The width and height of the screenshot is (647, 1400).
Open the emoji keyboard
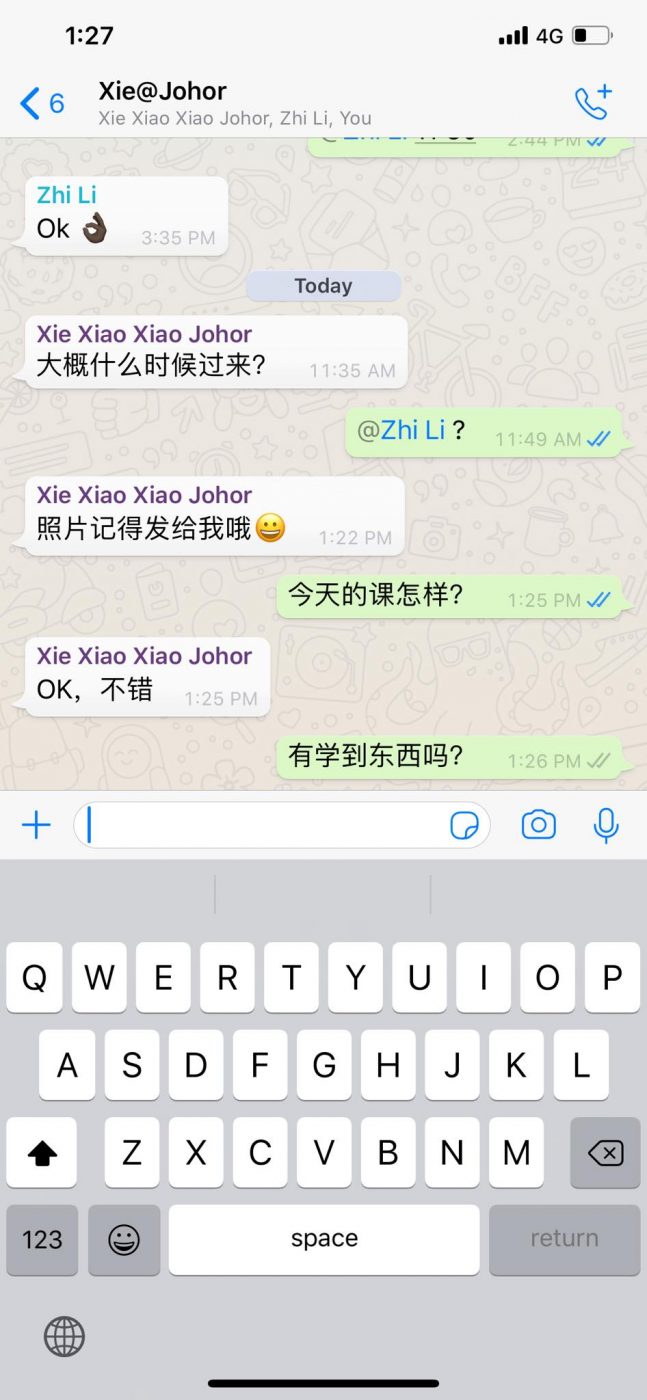click(x=124, y=1240)
